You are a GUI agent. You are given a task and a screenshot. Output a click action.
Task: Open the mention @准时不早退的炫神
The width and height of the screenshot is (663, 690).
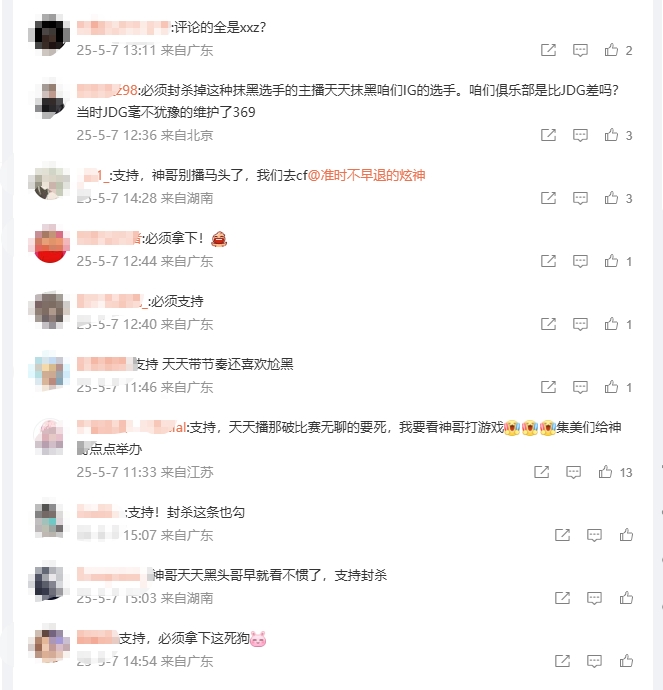pos(366,175)
